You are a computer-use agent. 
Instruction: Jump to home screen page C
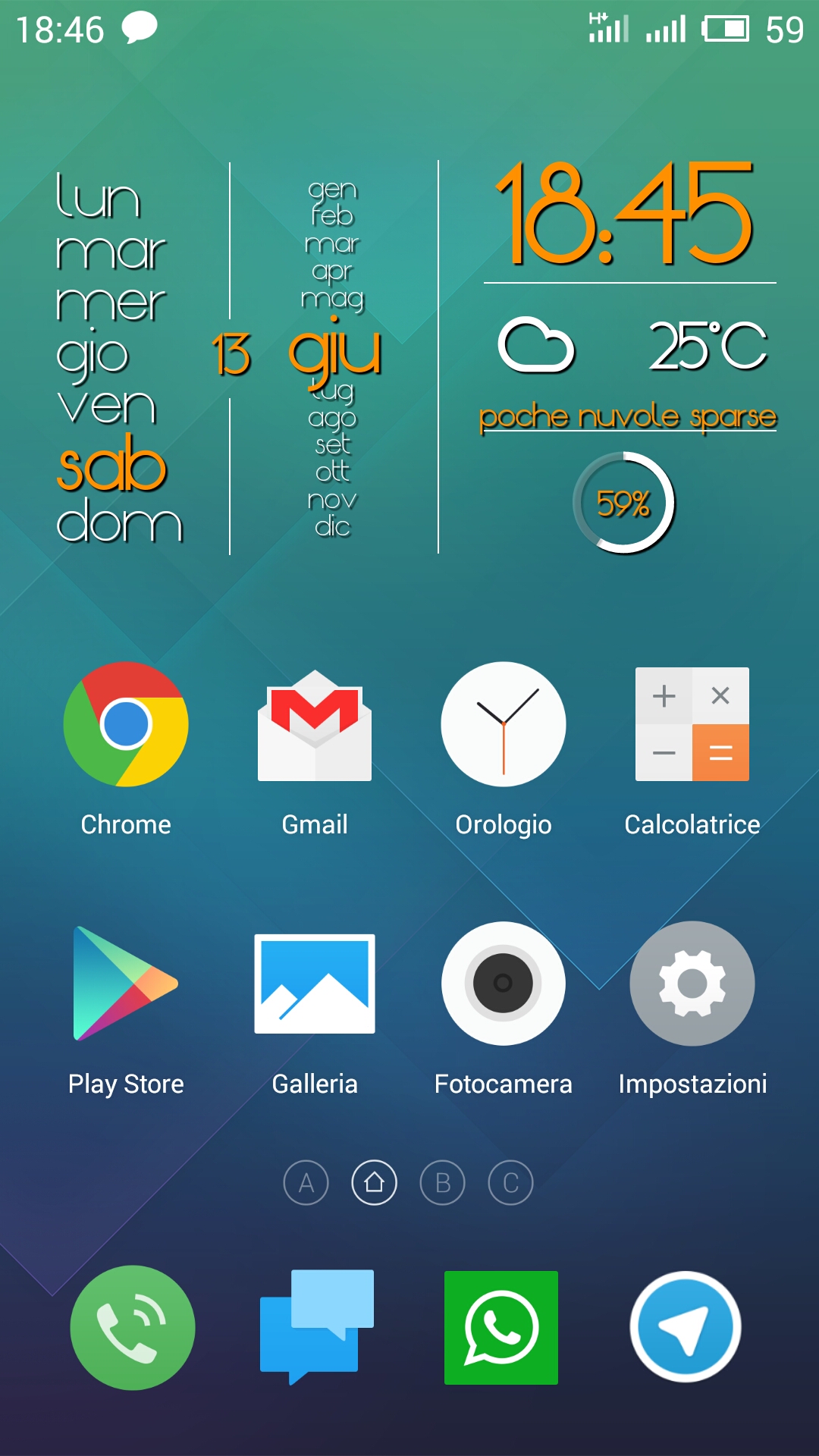pos(510,1182)
